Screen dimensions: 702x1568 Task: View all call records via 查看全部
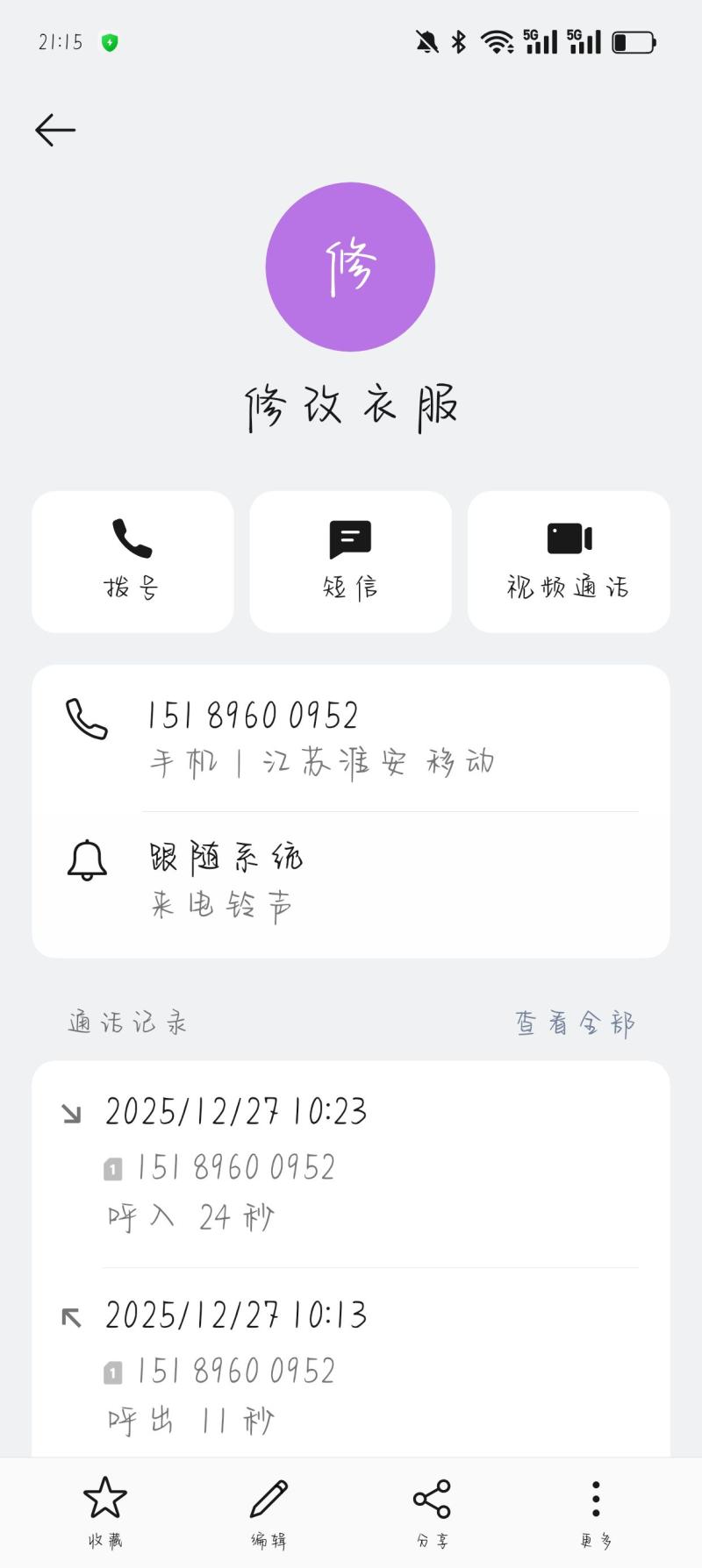(x=575, y=1023)
